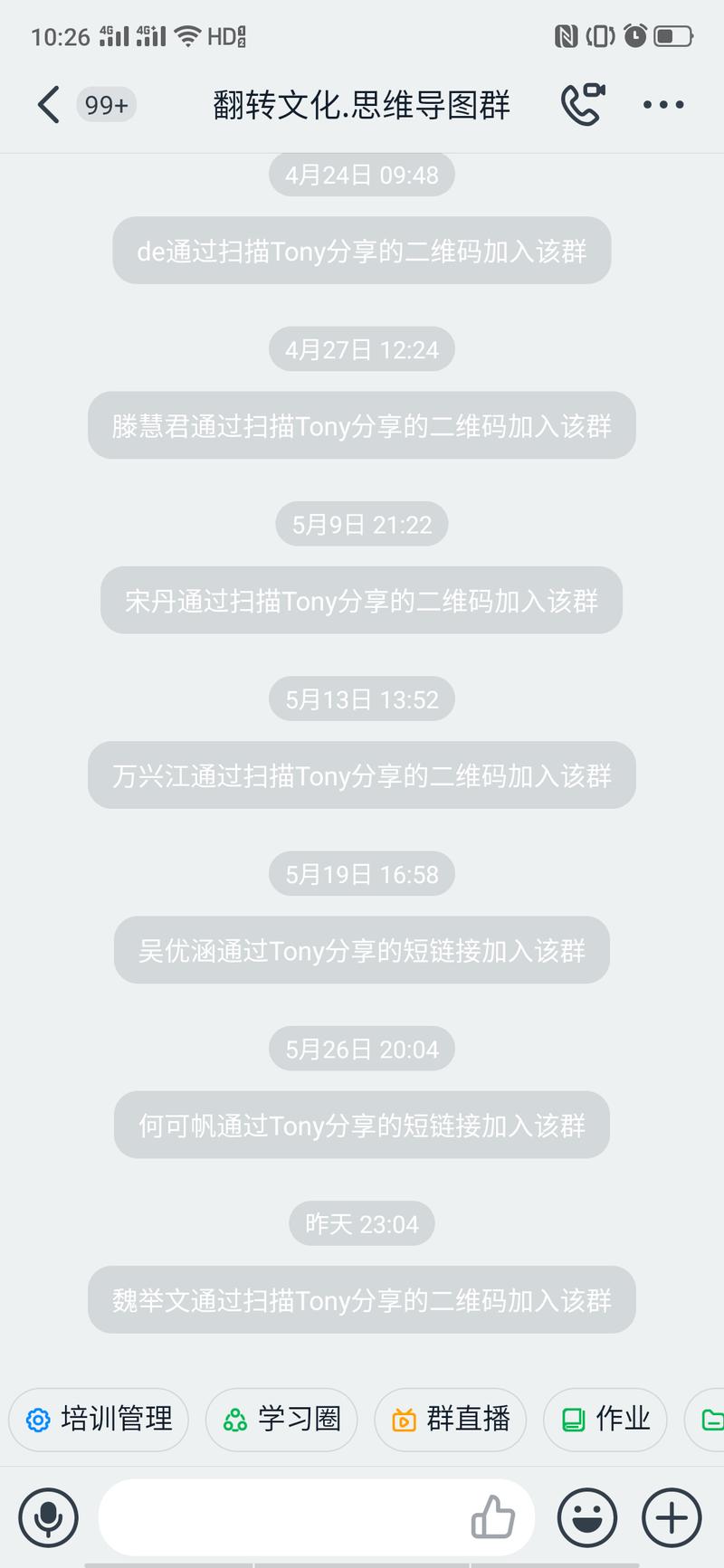
Task: Open 群直播 live stream feature
Action: [450, 1420]
